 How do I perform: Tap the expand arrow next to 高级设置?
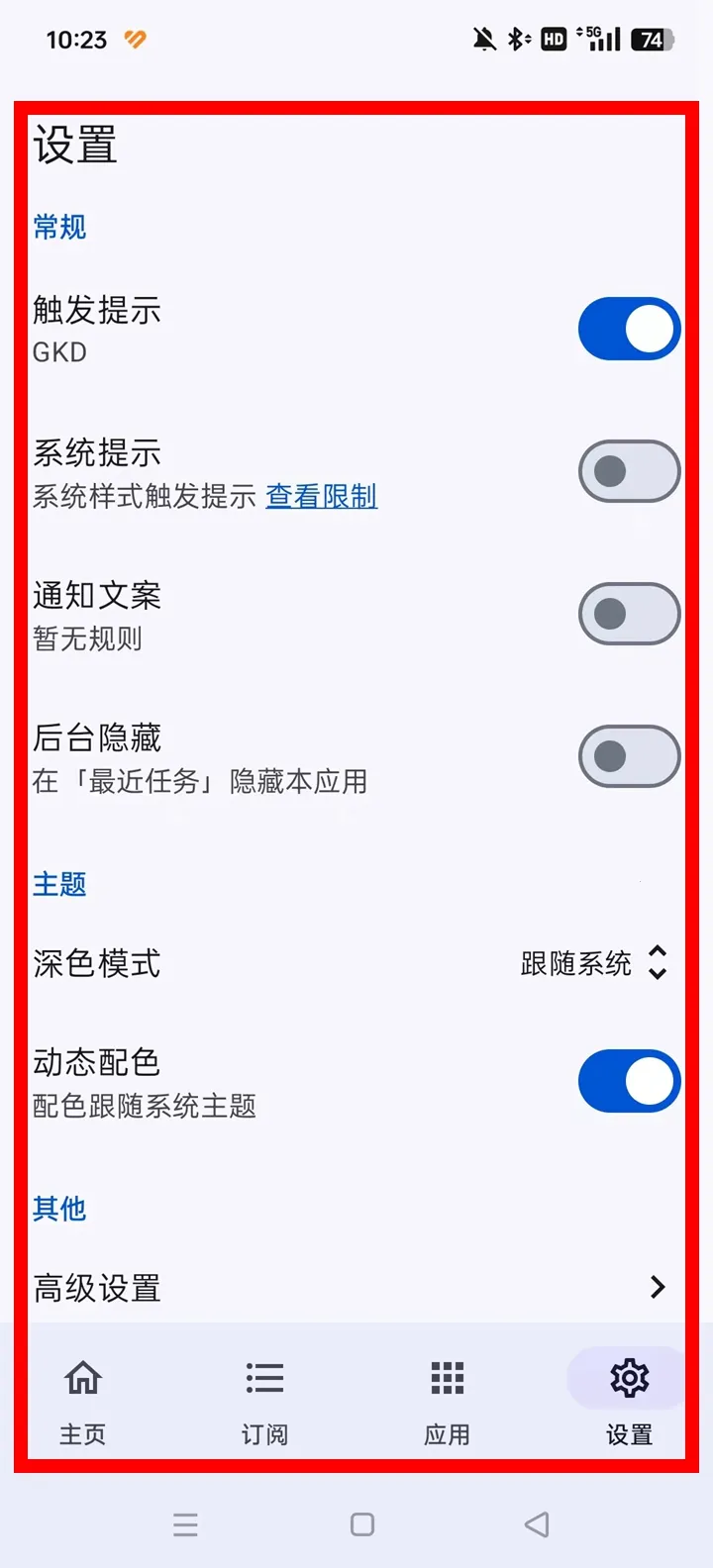[657, 1287]
